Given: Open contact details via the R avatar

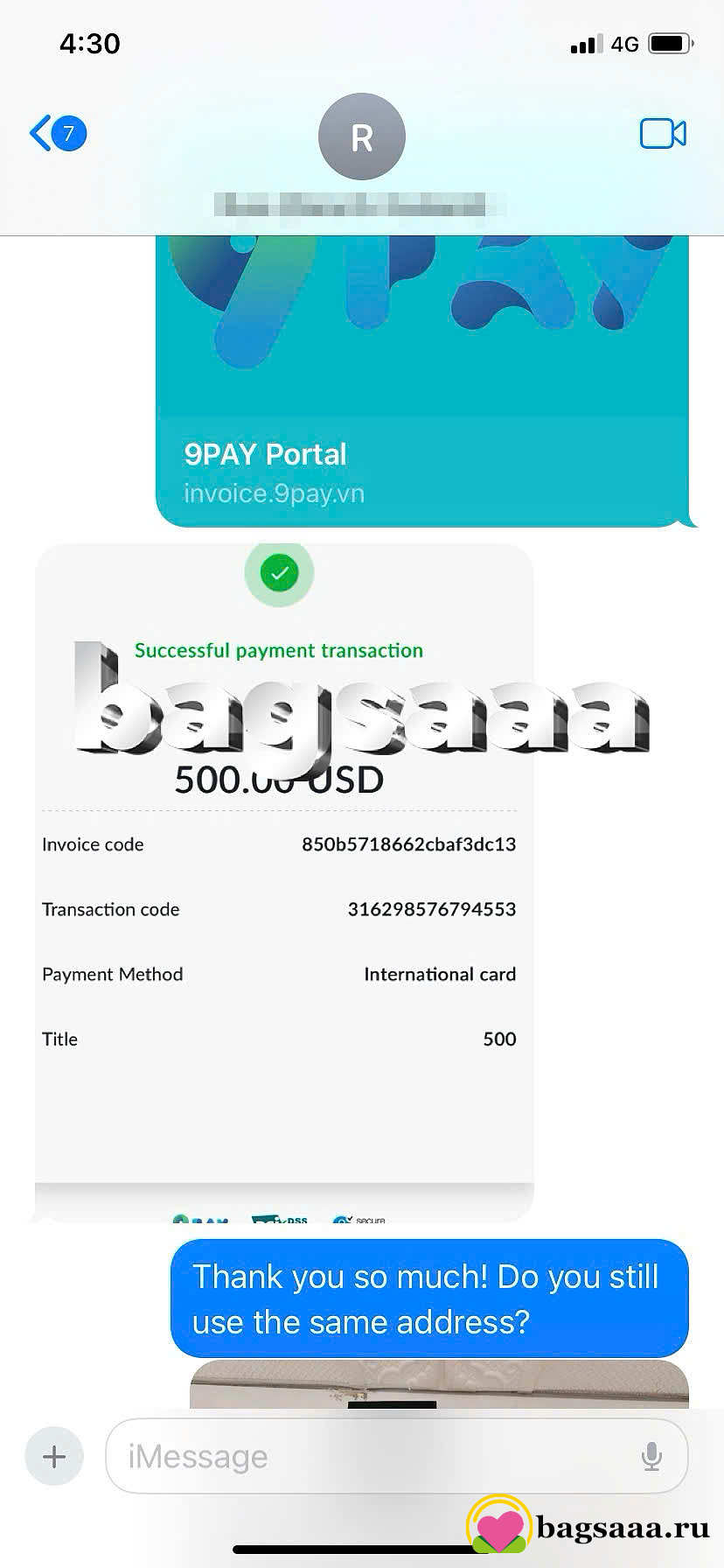Looking at the screenshot, I should 362,136.
